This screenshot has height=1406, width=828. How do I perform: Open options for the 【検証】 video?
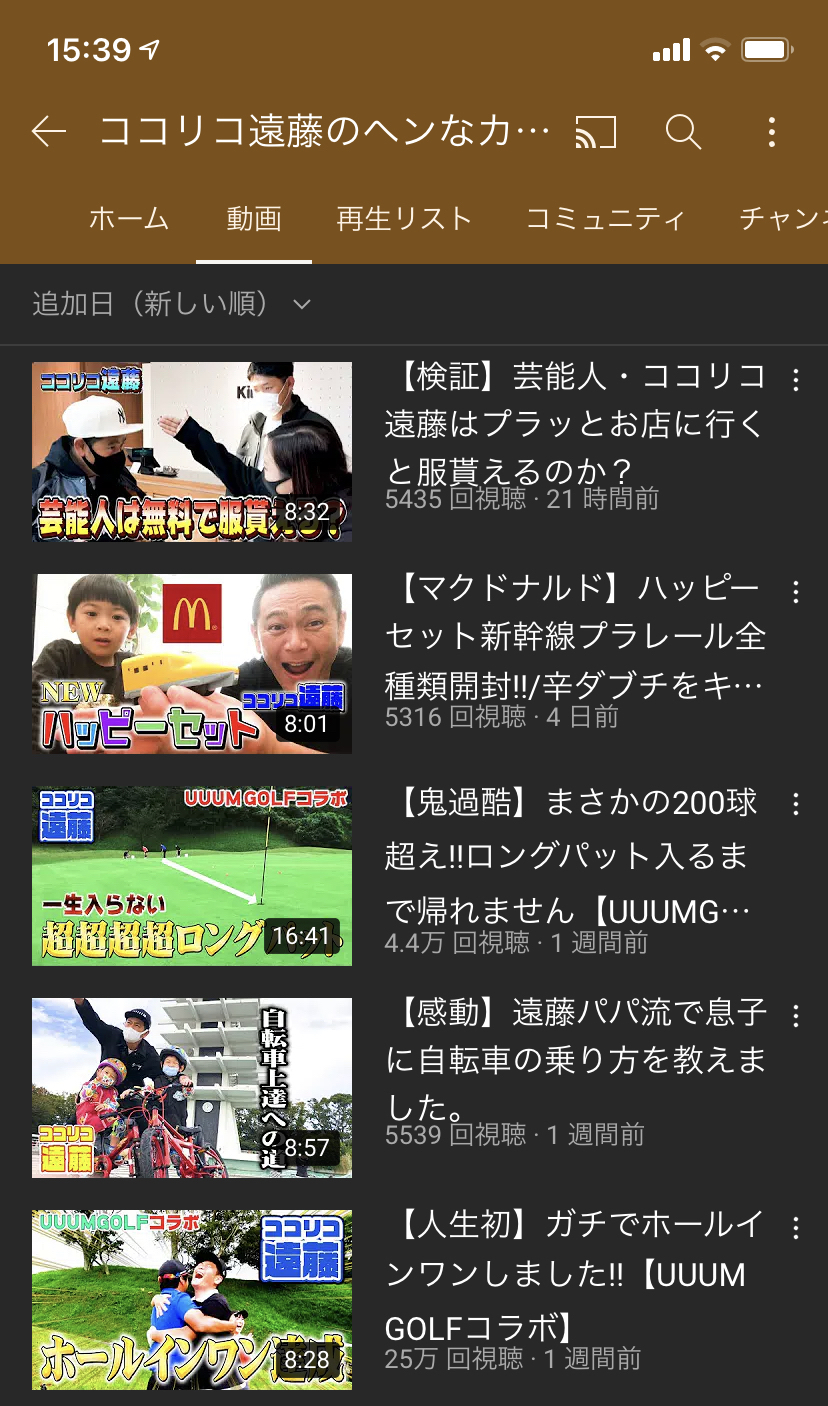coord(796,380)
